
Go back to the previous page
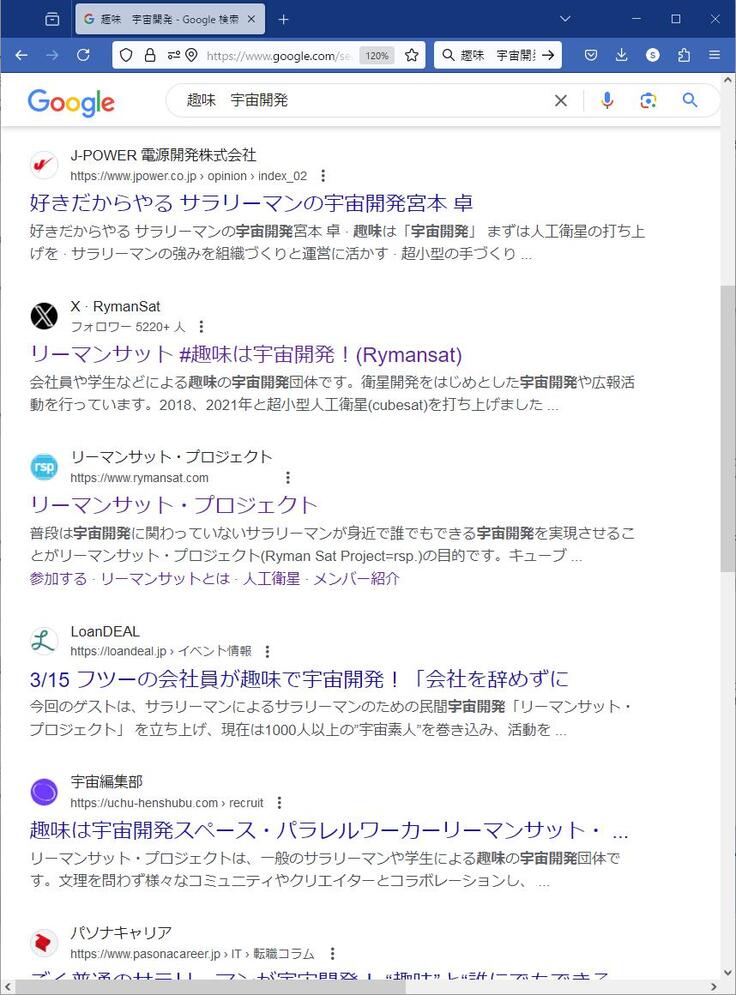21,55
